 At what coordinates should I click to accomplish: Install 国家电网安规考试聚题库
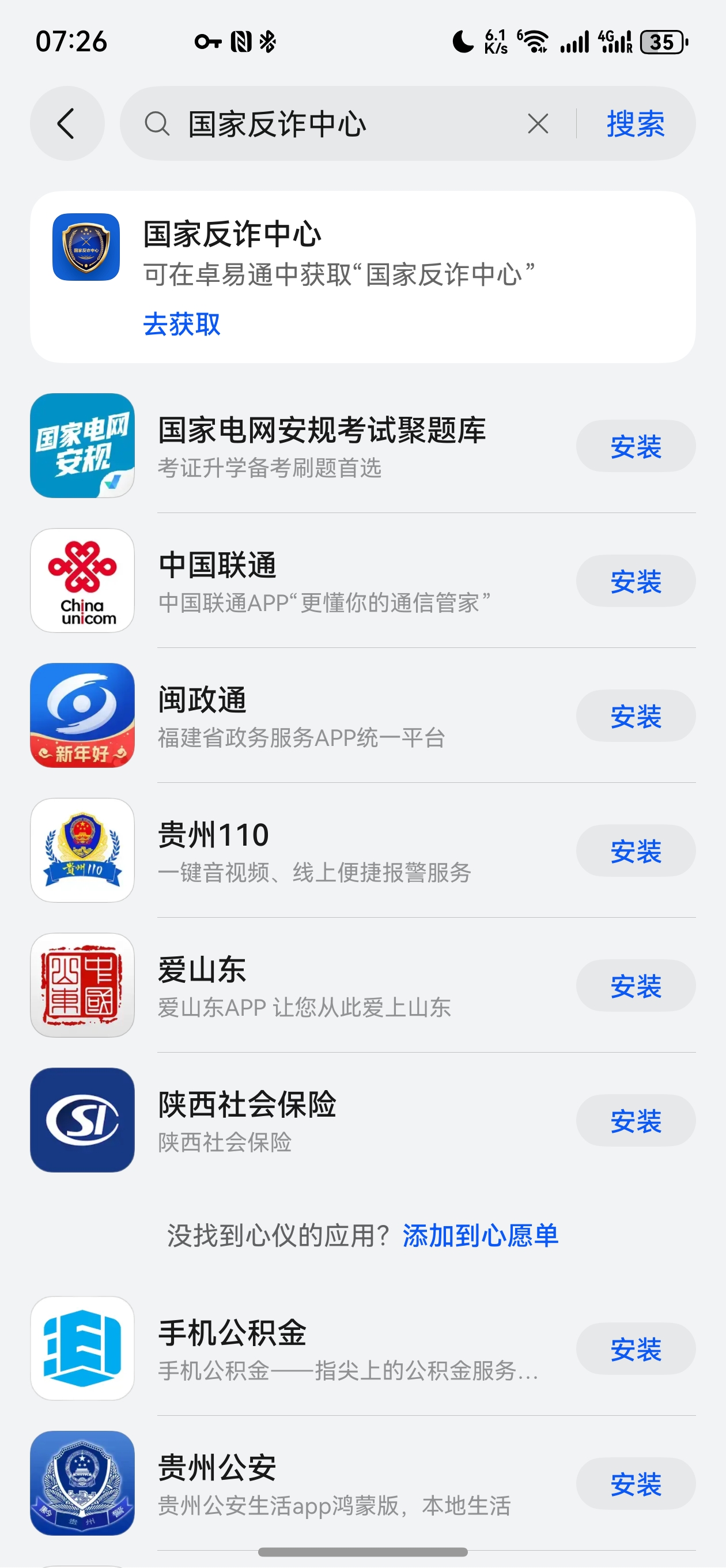point(636,446)
